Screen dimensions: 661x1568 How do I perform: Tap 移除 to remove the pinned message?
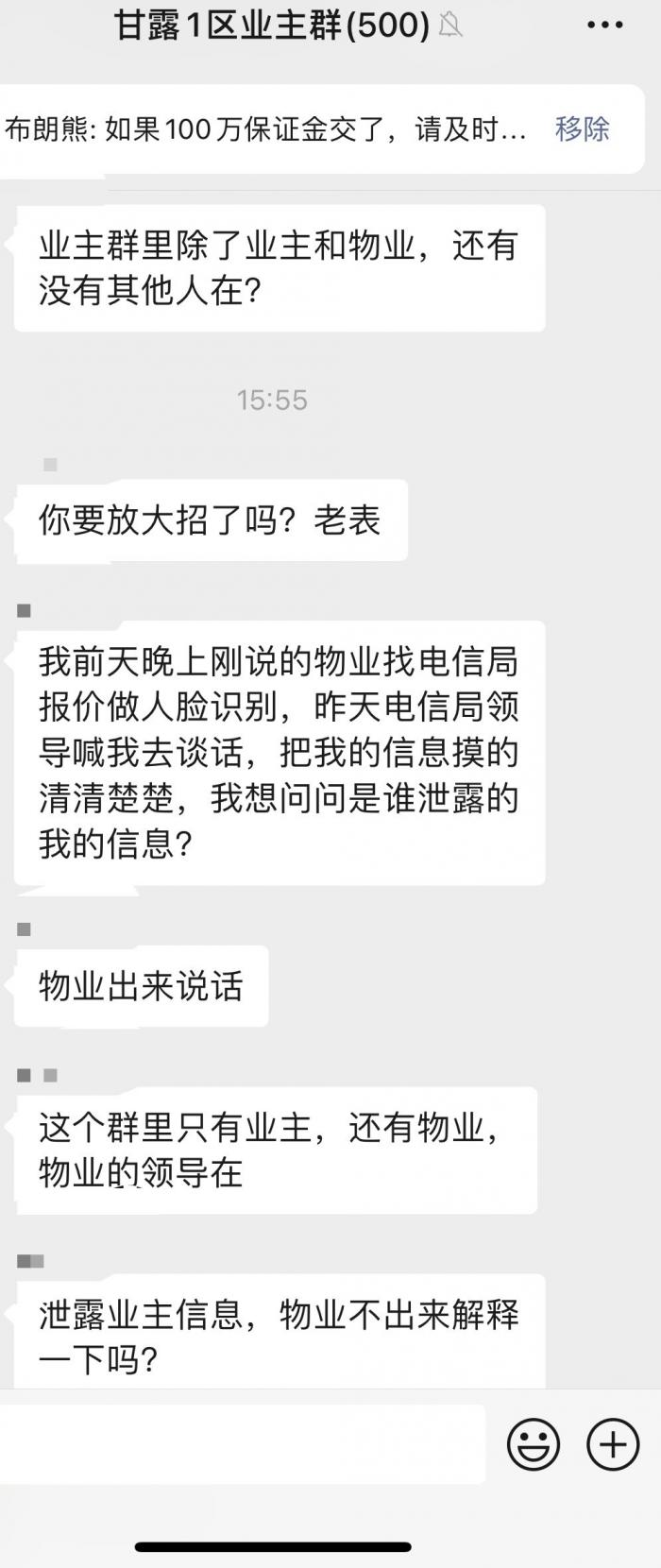582,128
